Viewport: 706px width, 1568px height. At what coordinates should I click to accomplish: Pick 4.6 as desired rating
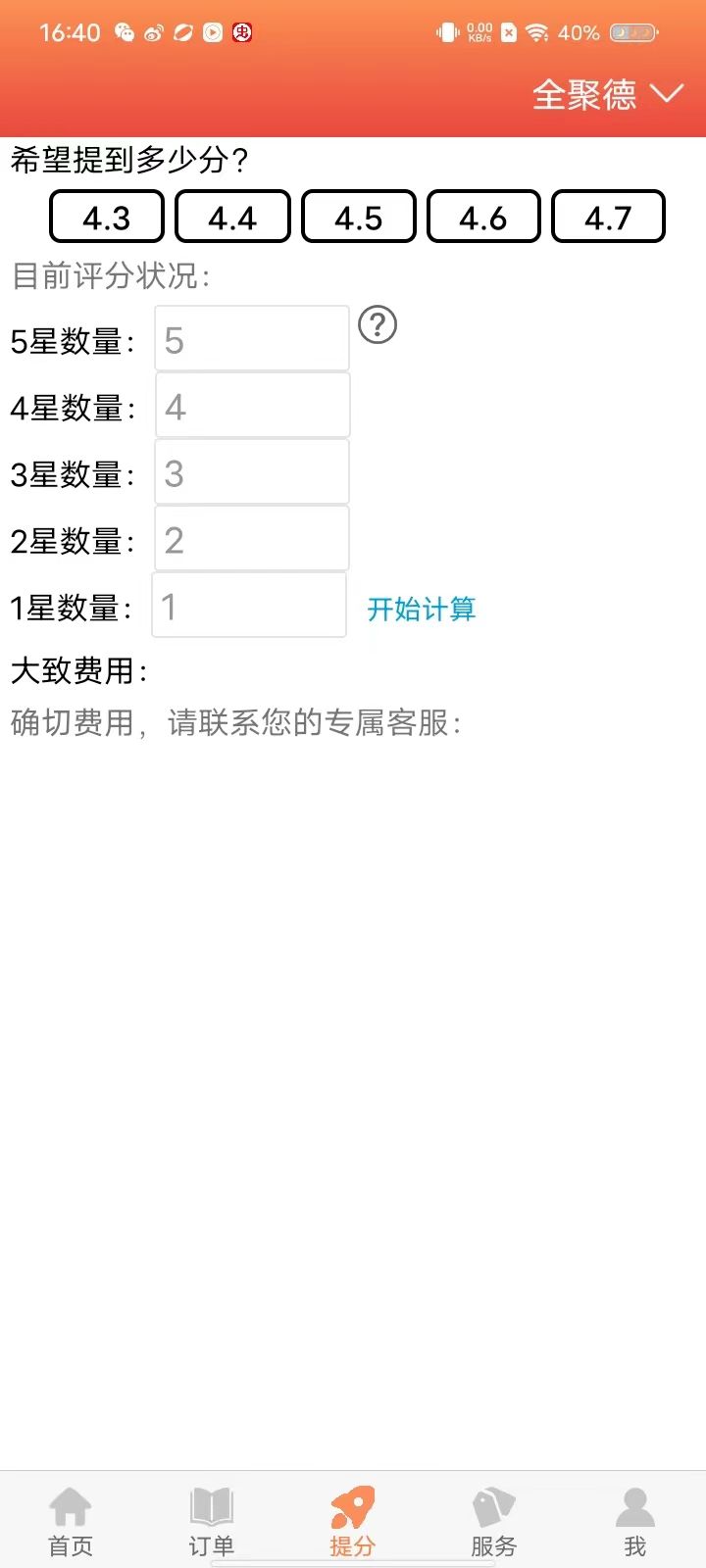click(483, 217)
